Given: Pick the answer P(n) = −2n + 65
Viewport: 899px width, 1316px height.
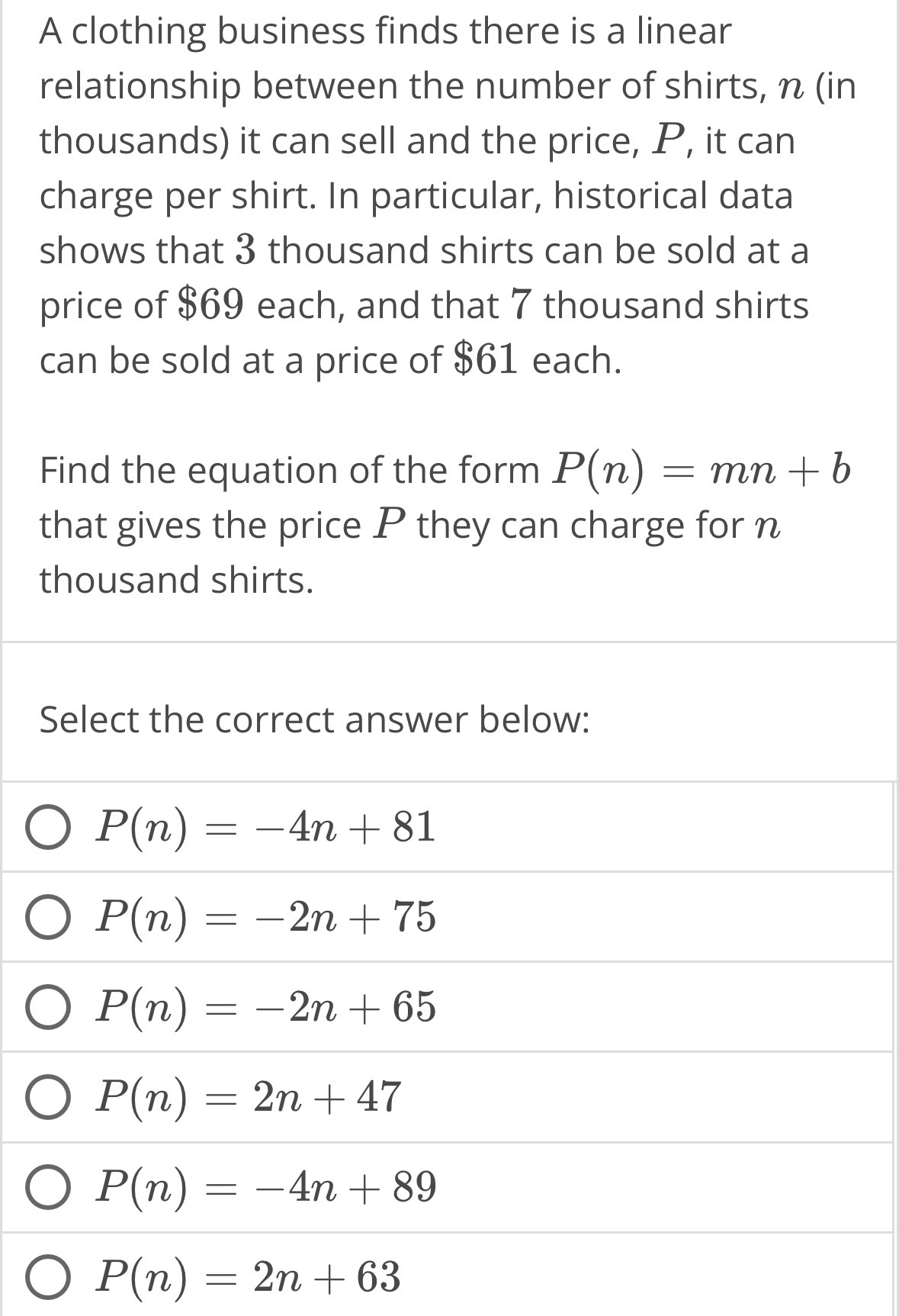Looking at the screenshot, I should [x=48, y=1008].
